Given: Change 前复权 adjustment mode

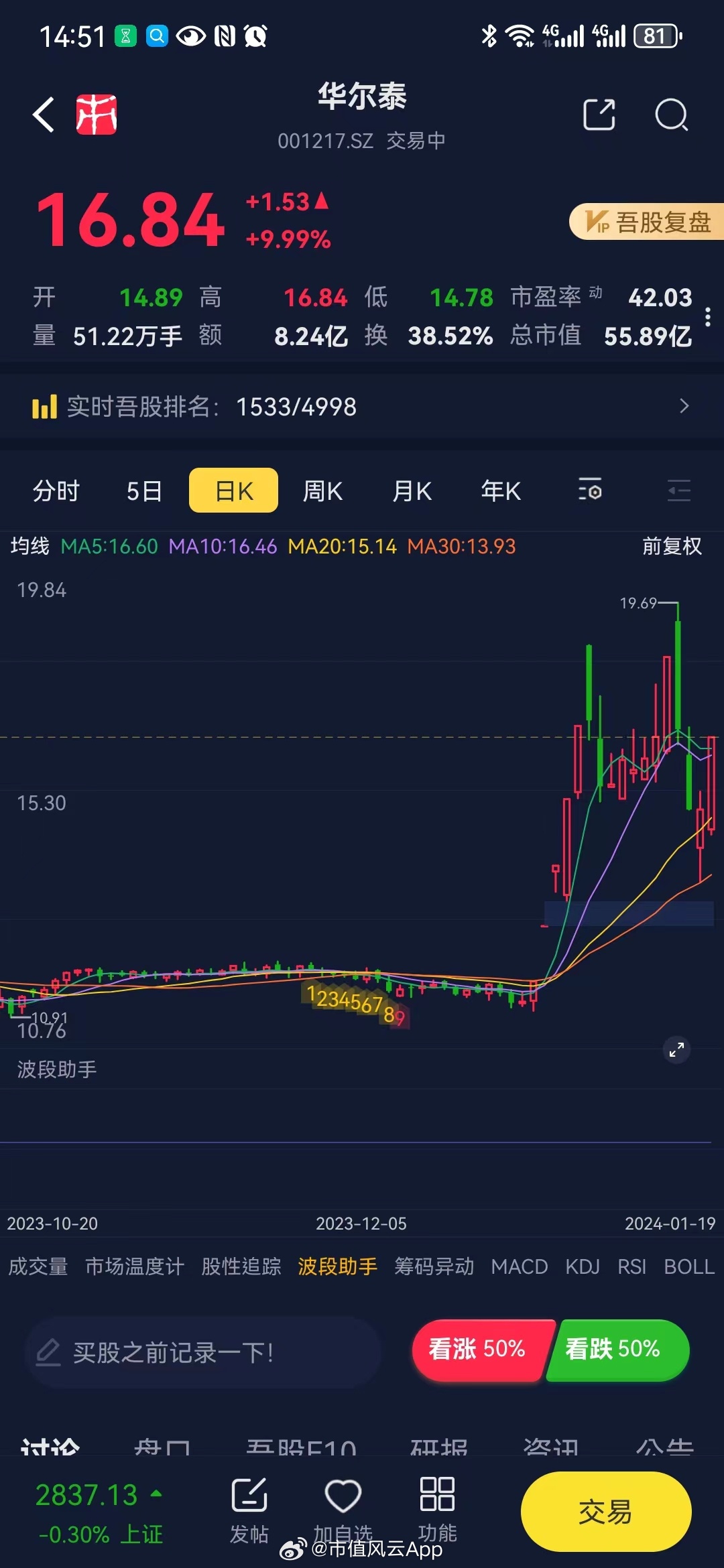Looking at the screenshot, I should pos(672,546).
